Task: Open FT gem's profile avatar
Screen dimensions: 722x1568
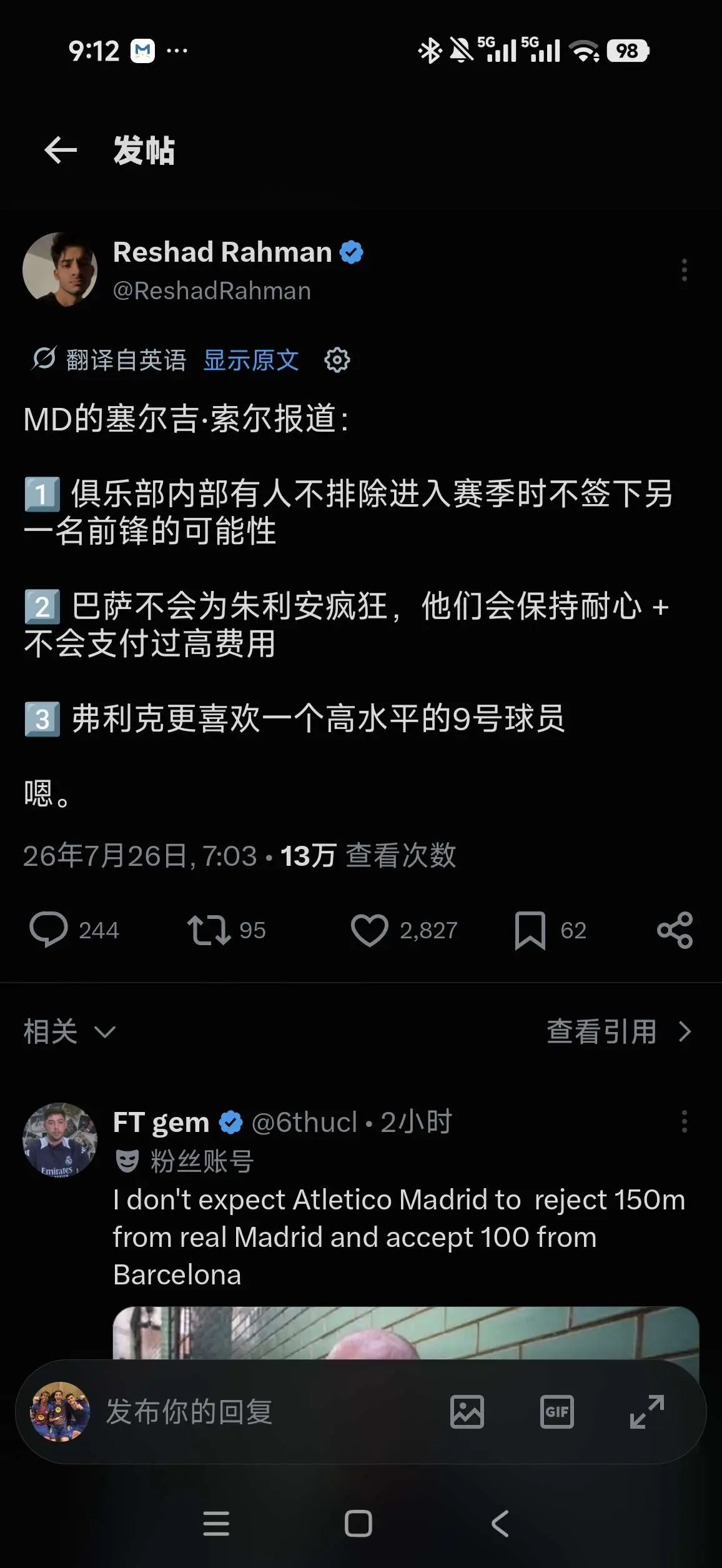Action: point(60,1140)
